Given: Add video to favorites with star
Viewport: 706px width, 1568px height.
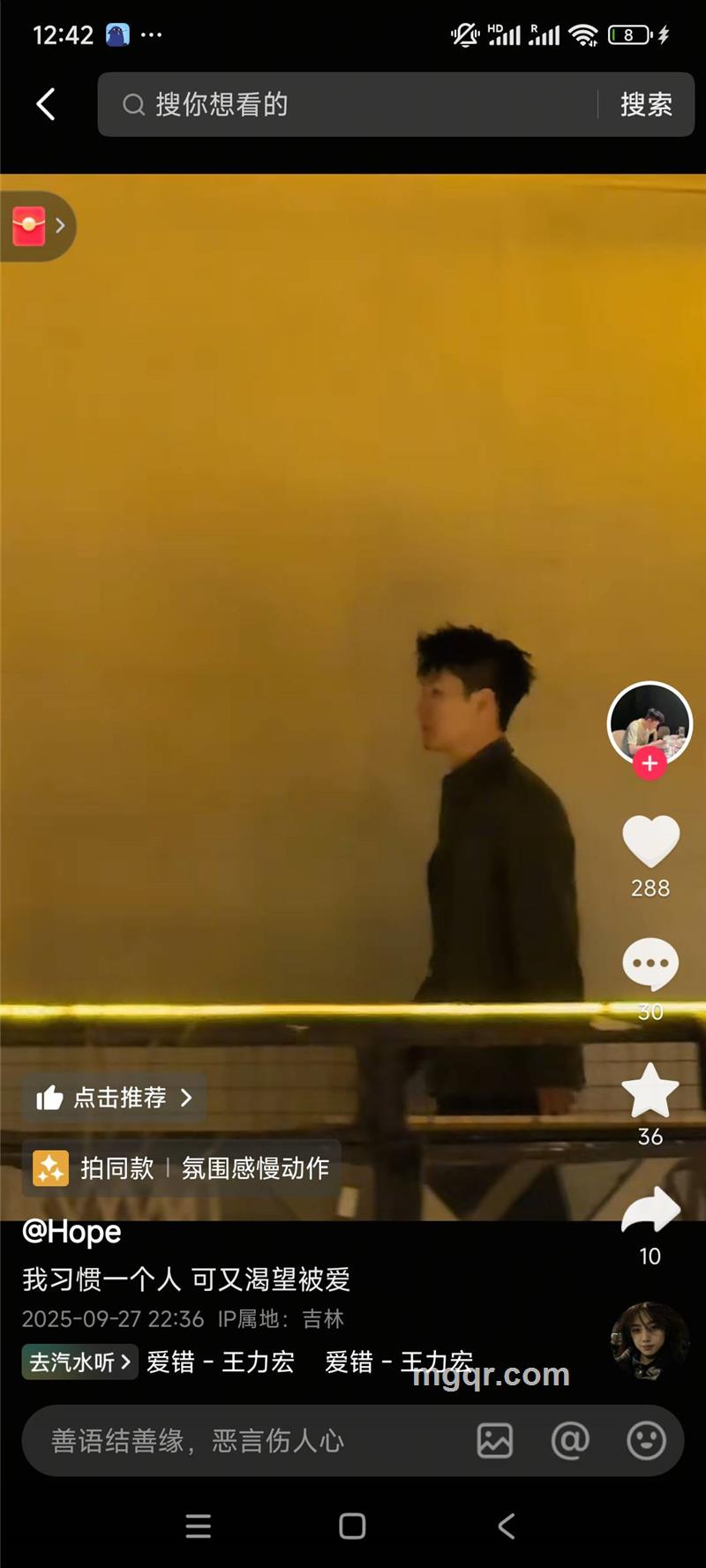Looking at the screenshot, I should coord(650,1091).
